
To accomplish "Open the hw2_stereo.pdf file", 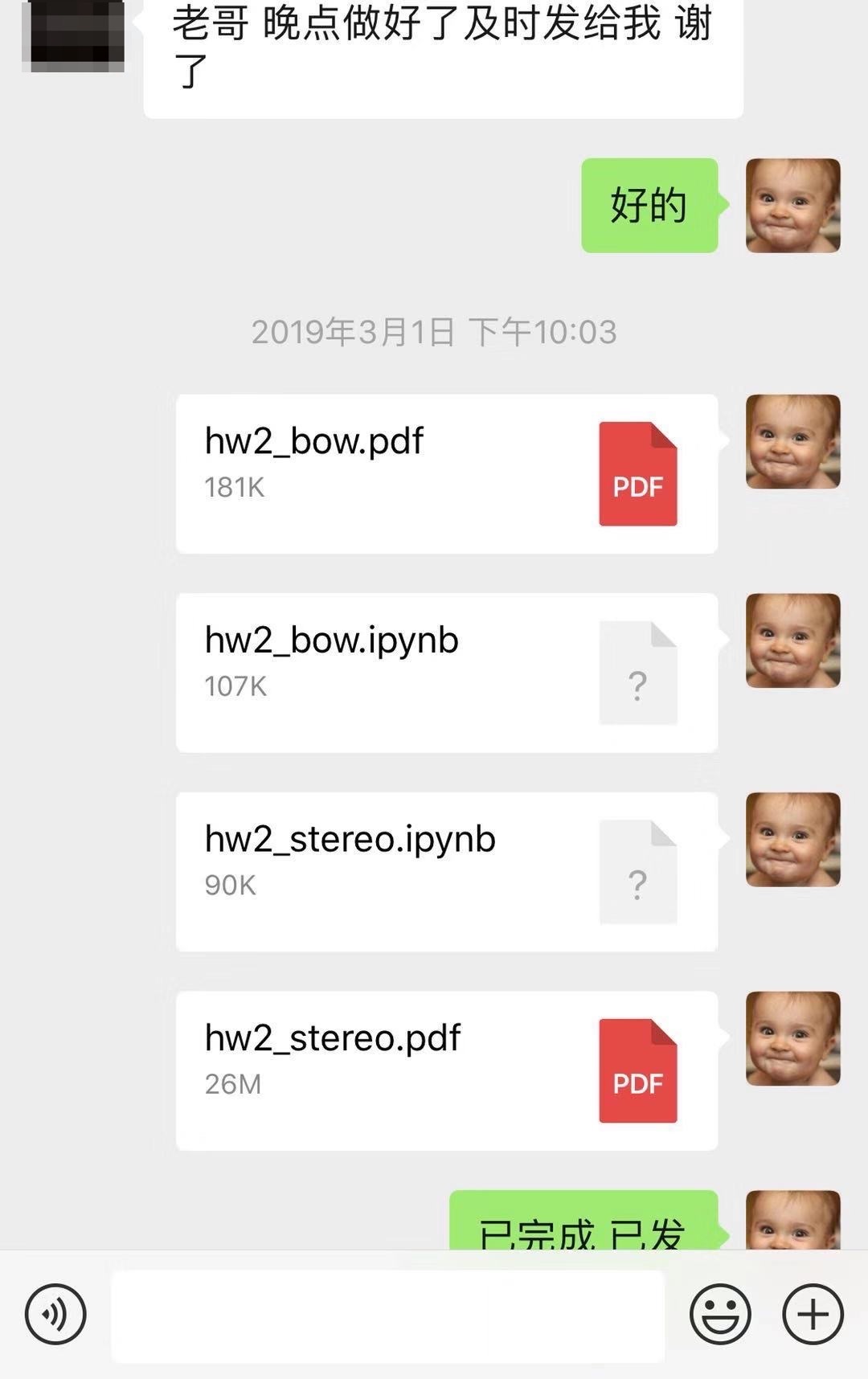I will pos(447,1070).
